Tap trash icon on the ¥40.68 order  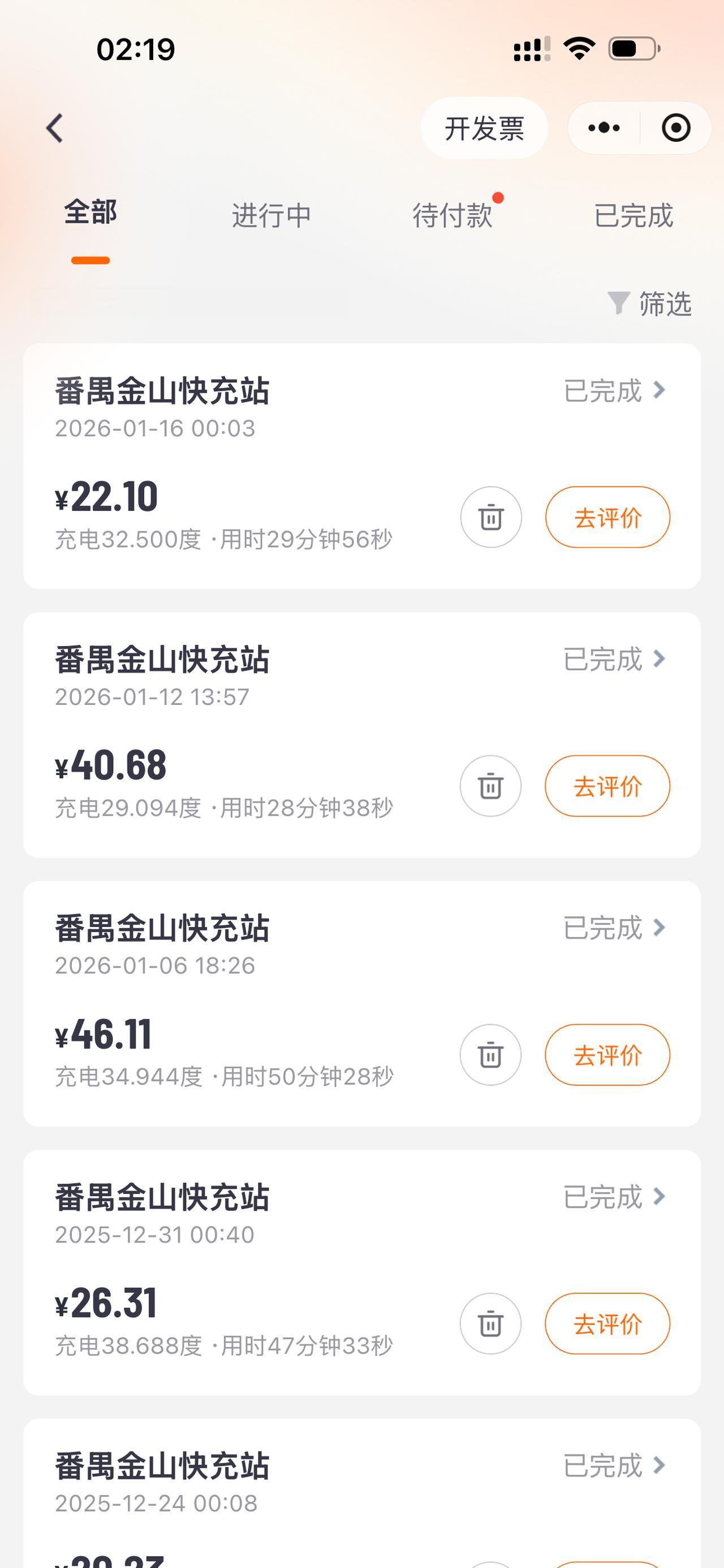tap(490, 786)
